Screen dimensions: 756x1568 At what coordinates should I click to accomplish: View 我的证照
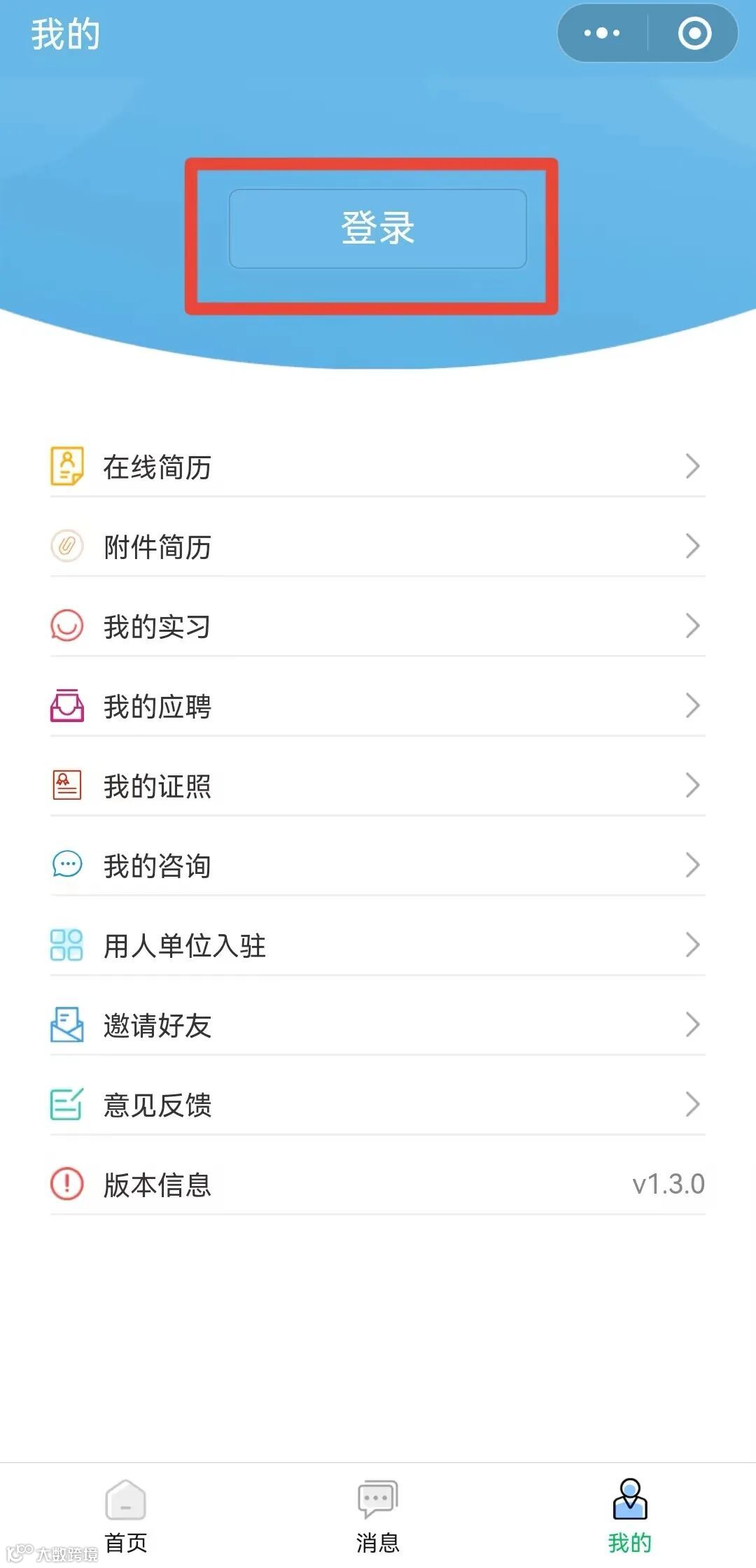point(378,786)
